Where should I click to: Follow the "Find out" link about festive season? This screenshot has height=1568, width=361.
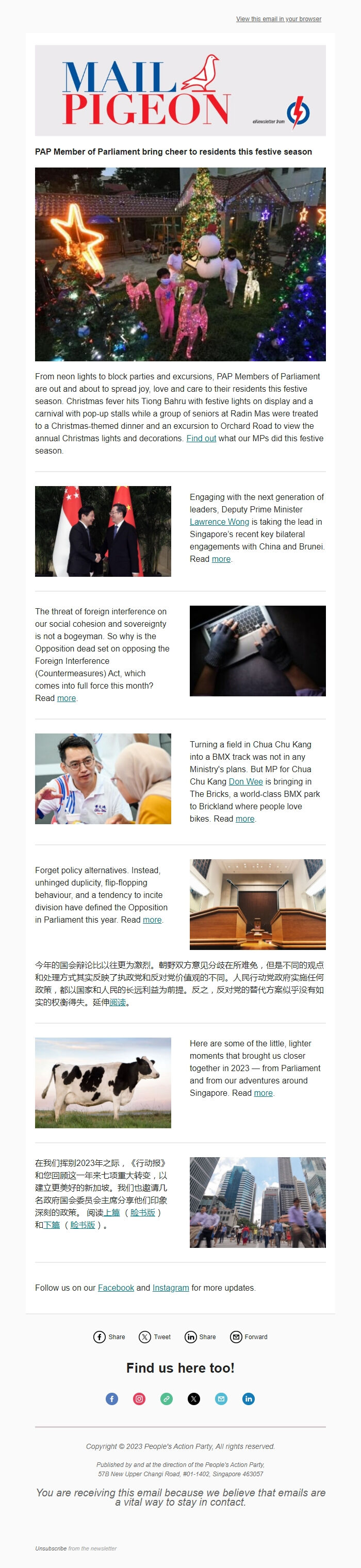click(x=201, y=438)
